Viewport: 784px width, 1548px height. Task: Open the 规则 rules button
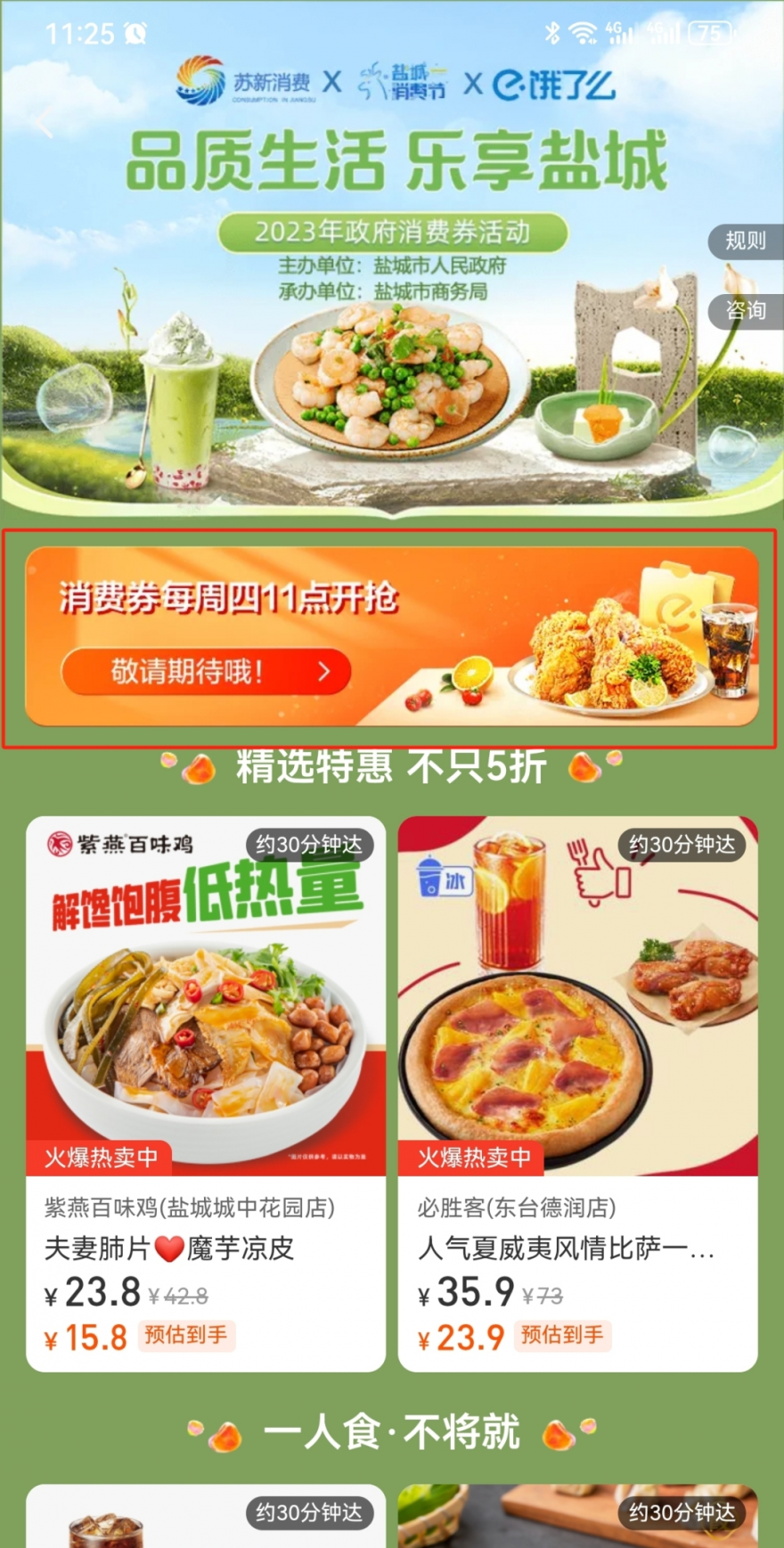pos(745,241)
